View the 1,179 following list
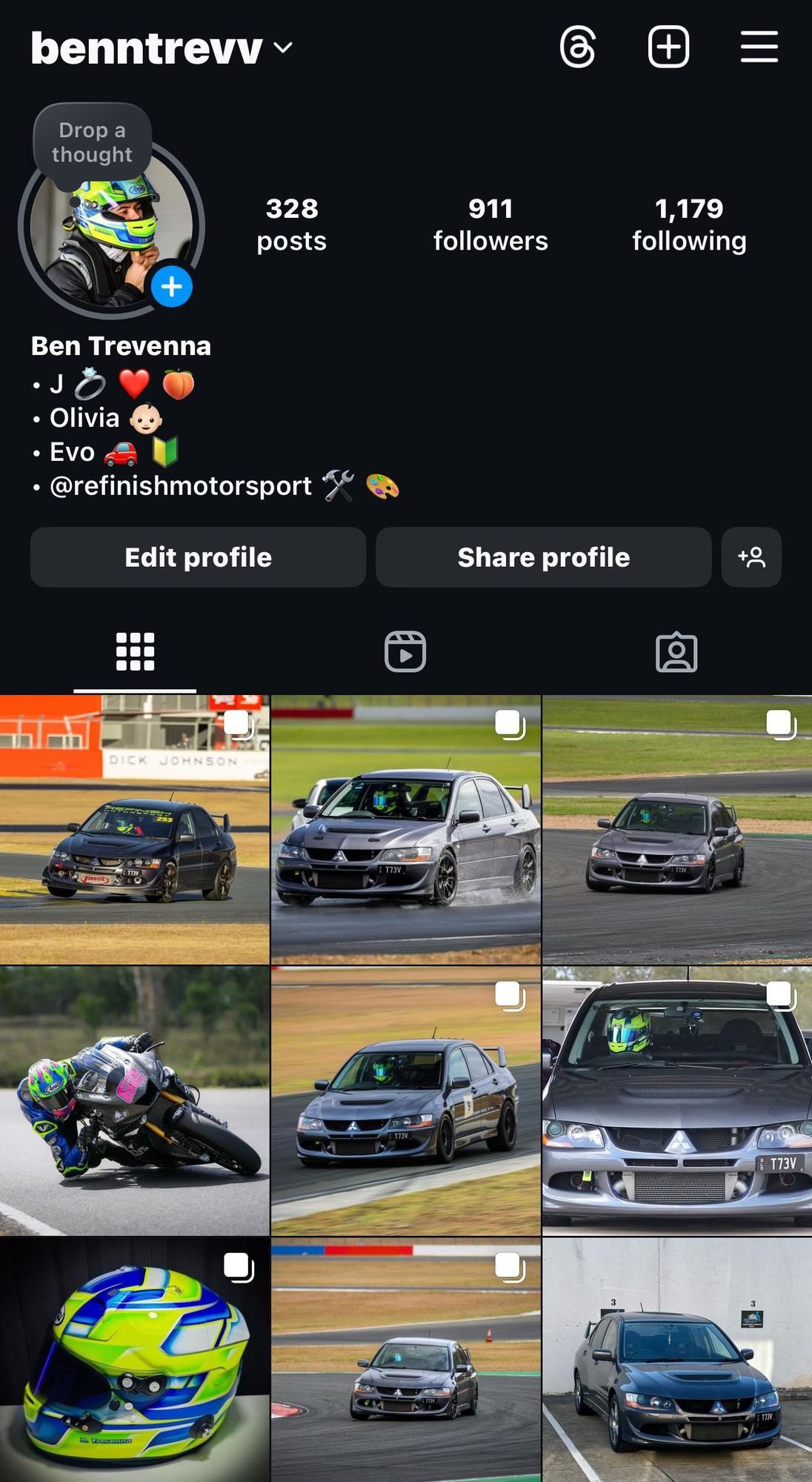 coord(689,225)
